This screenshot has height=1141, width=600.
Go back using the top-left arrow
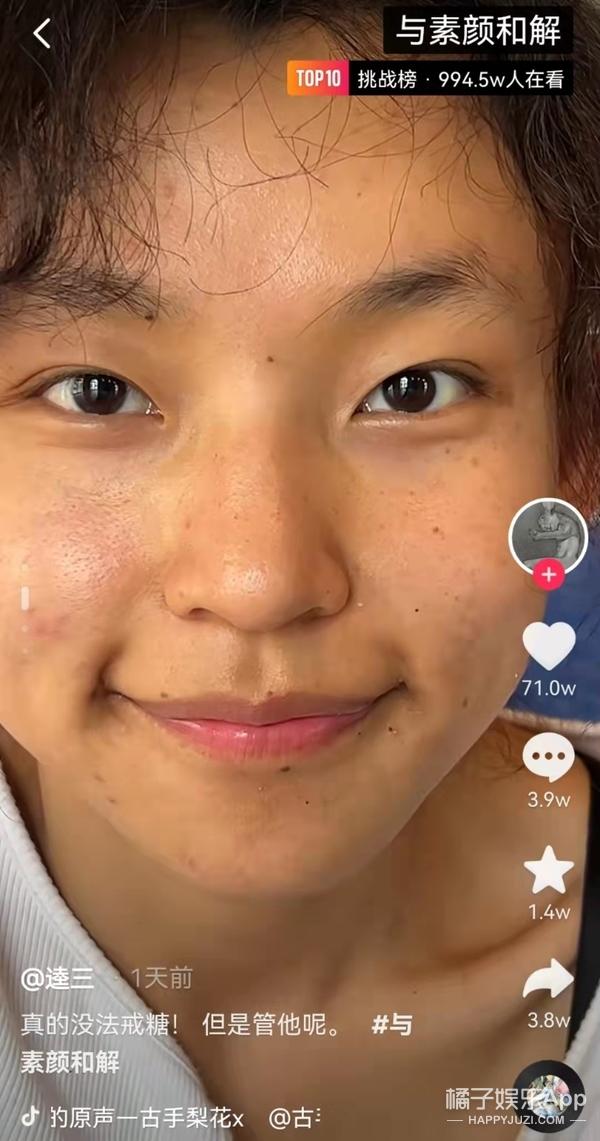pos(41,33)
